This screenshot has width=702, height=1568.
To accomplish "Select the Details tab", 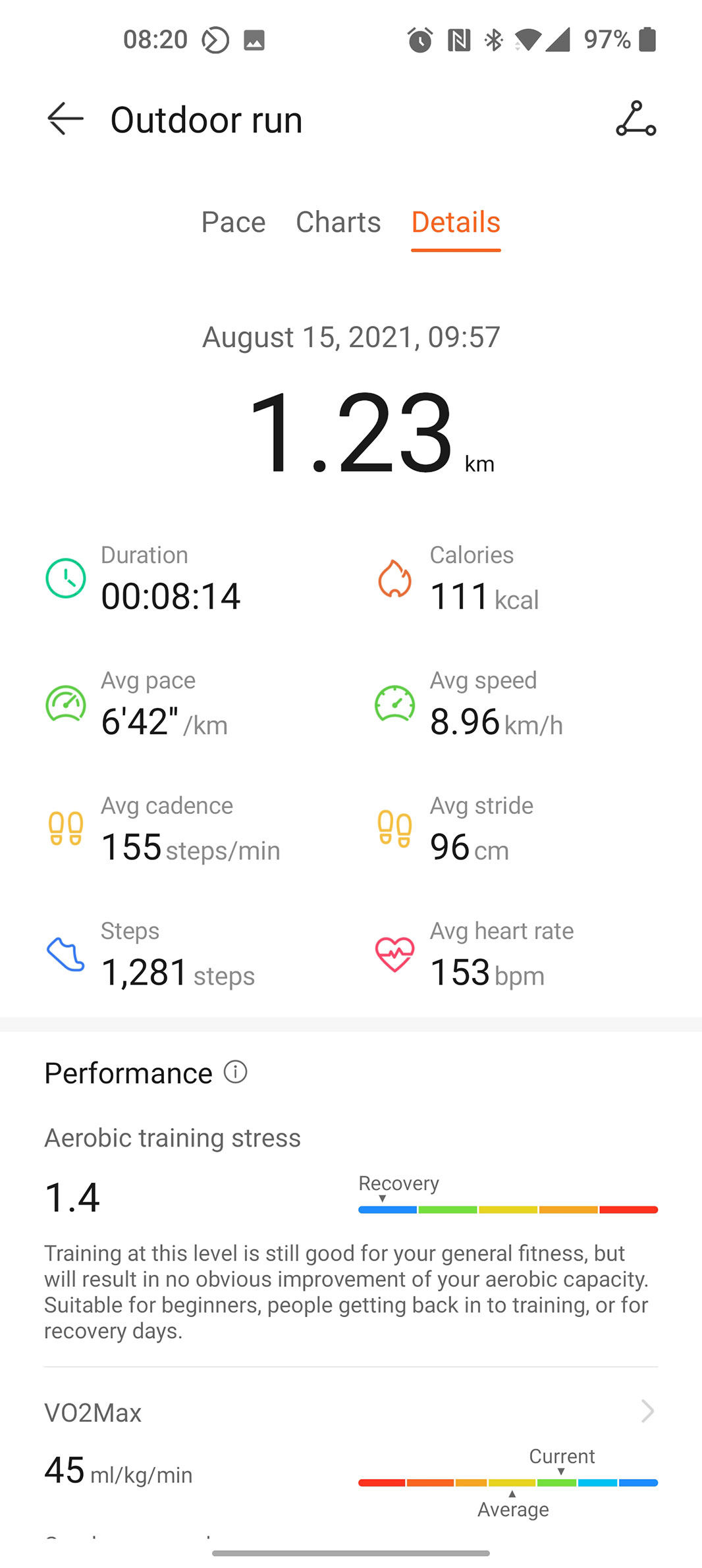I will (x=456, y=223).
